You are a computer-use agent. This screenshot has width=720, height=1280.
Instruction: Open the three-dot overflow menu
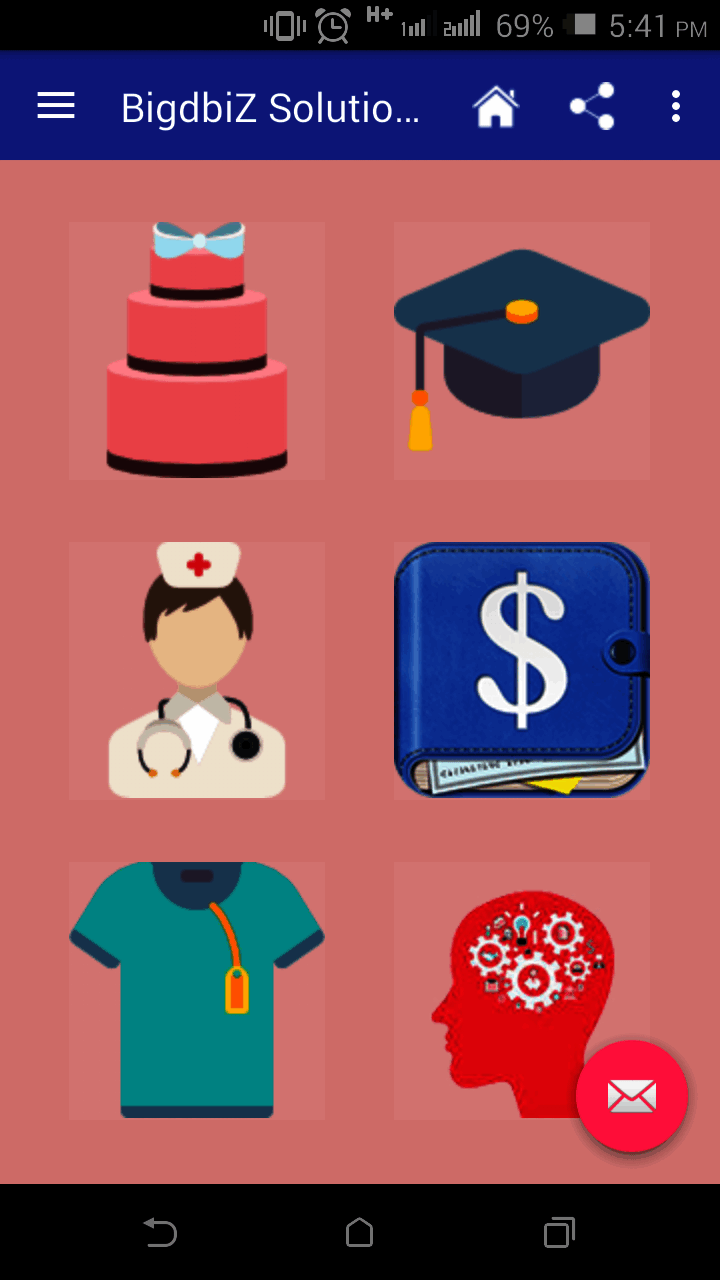click(x=676, y=107)
